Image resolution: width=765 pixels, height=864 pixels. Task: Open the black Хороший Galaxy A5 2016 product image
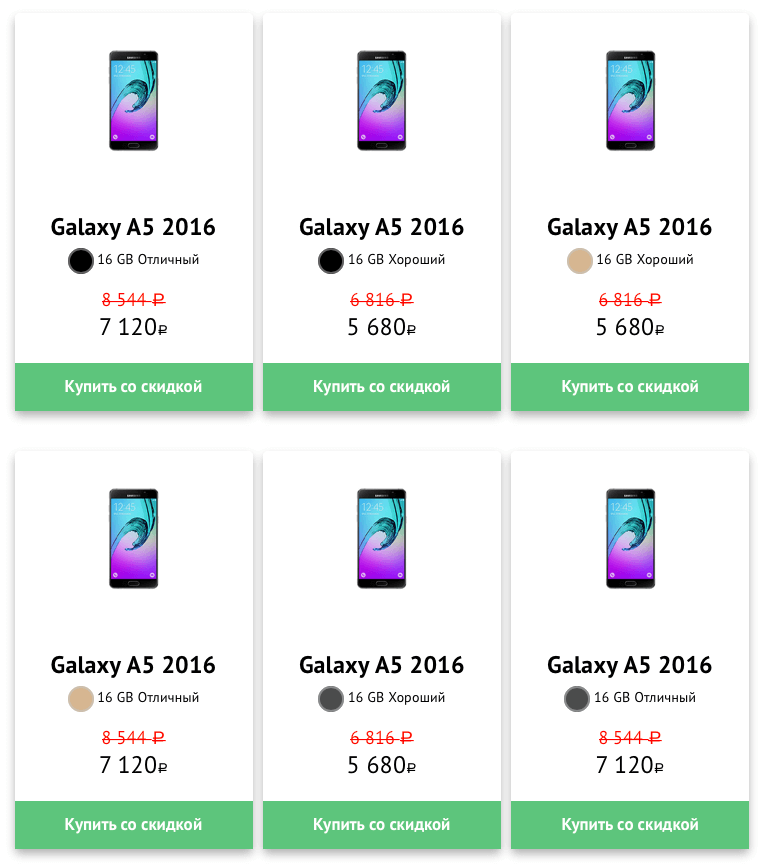[382, 100]
